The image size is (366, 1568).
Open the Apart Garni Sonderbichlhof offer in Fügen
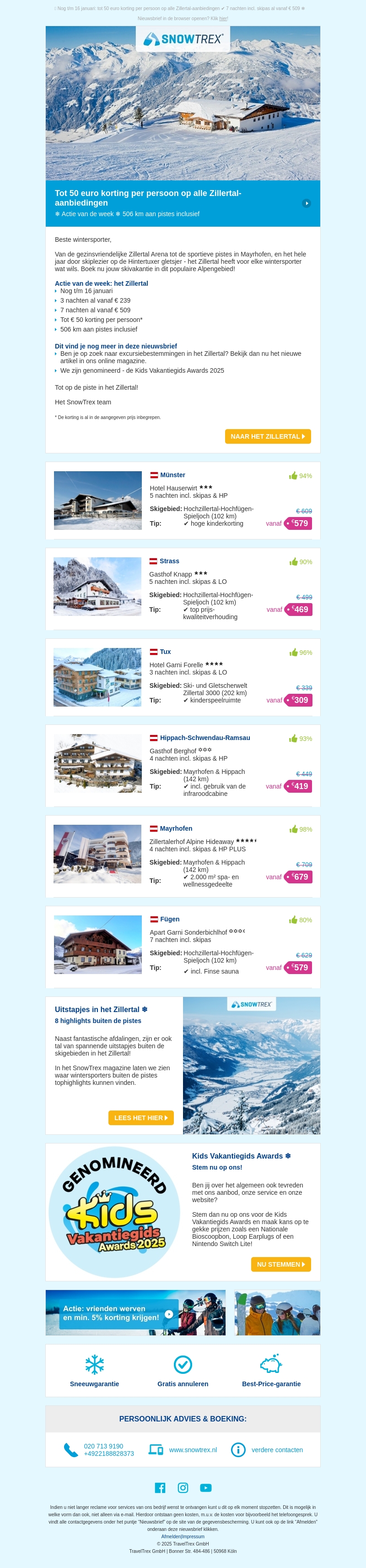[169, 919]
